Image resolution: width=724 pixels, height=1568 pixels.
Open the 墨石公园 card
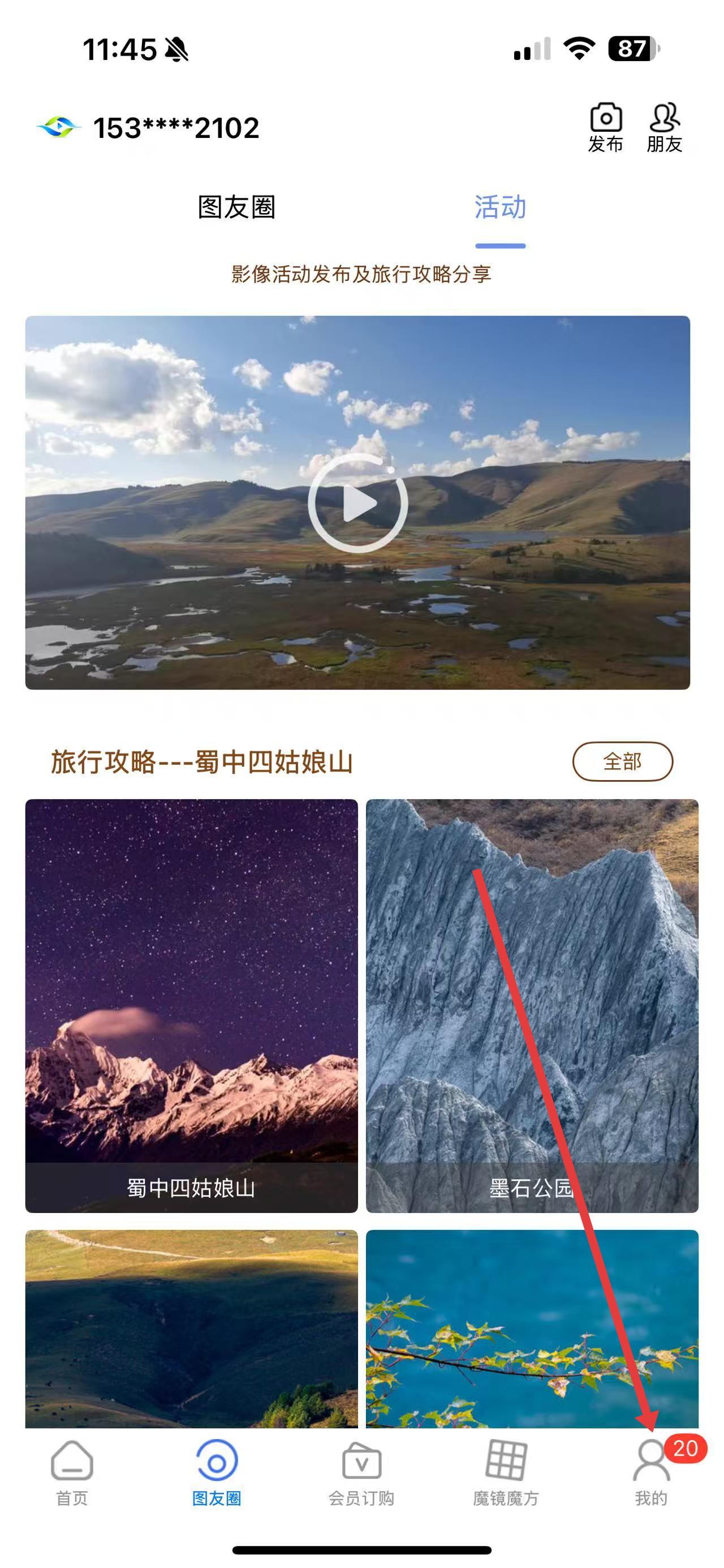[532, 1004]
